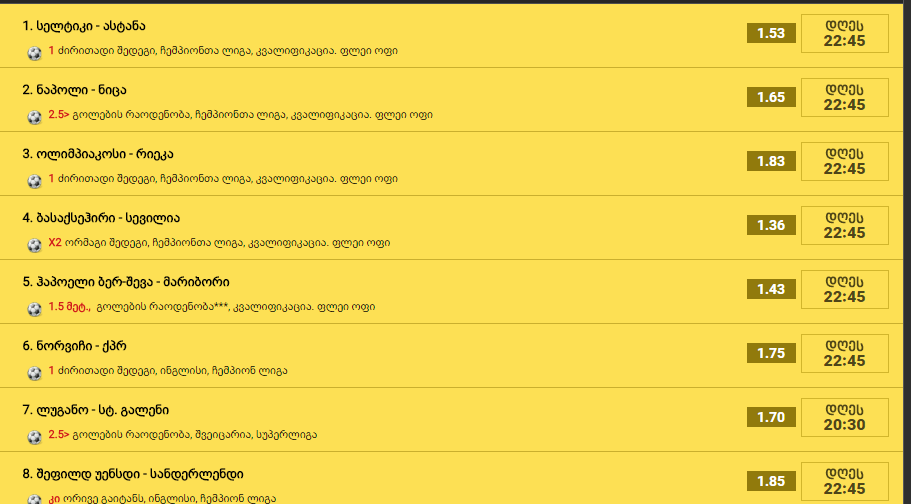Select the 1.65 odds button
The width and height of the screenshot is (911, 504).
(x=771, y=97)
